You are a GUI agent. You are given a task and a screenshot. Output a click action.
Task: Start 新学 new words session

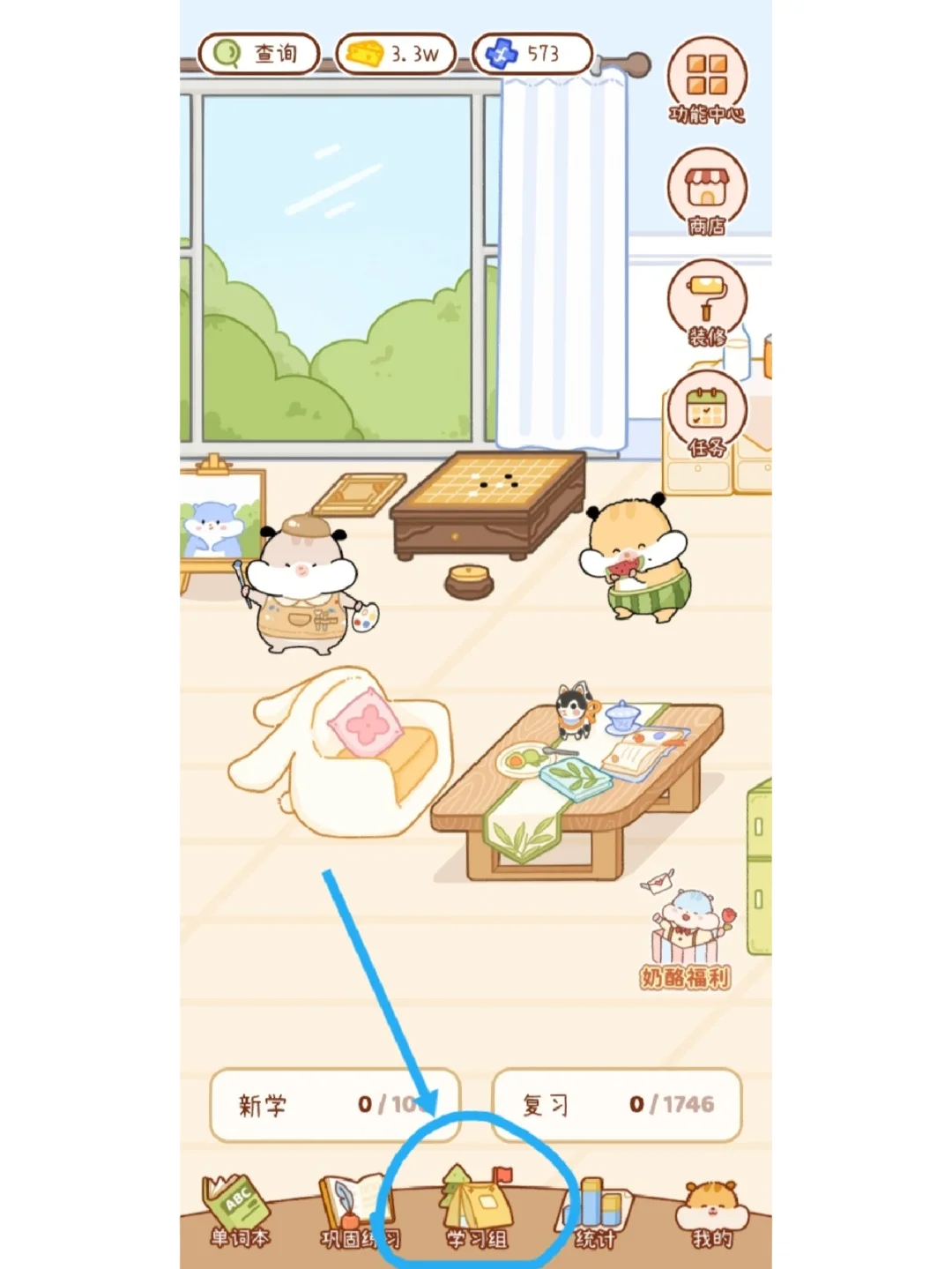[335, 1105]
